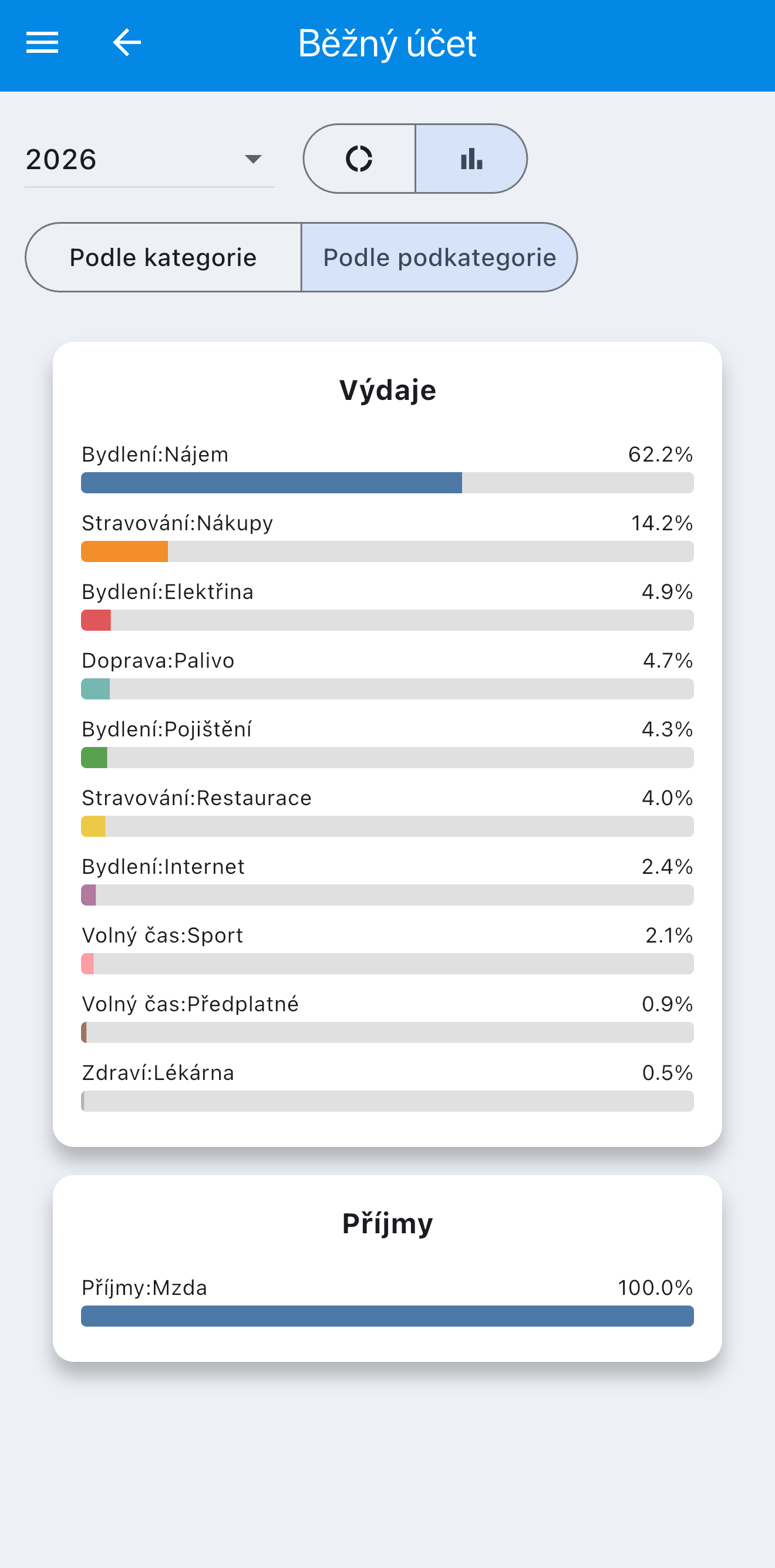The width and height of the screenshot is (775, 1568).
Task: Select Podle podkategorie grouping
Action: click(x=439, y=257)
